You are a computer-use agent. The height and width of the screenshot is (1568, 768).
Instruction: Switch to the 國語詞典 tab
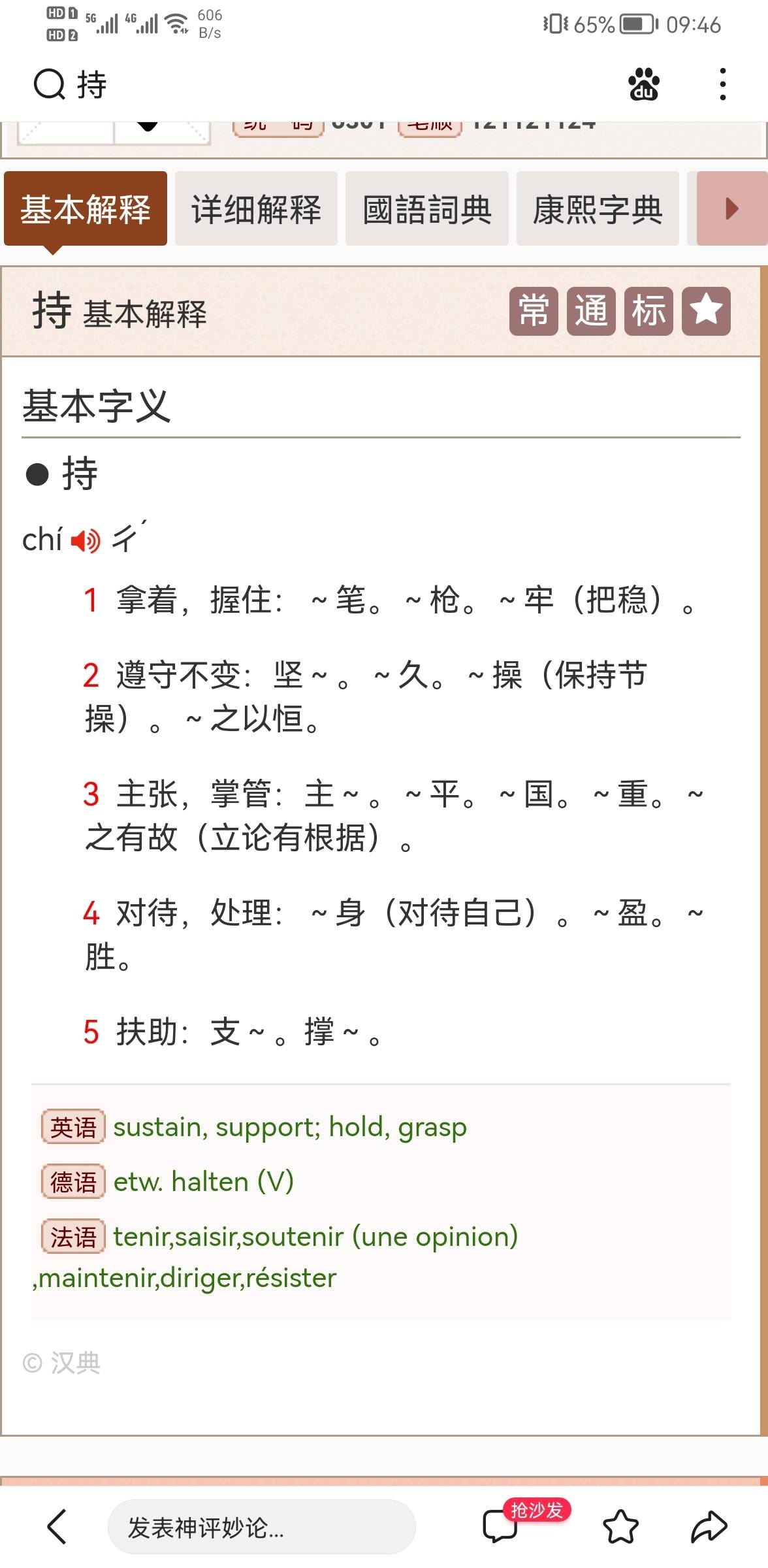(427, 209)
